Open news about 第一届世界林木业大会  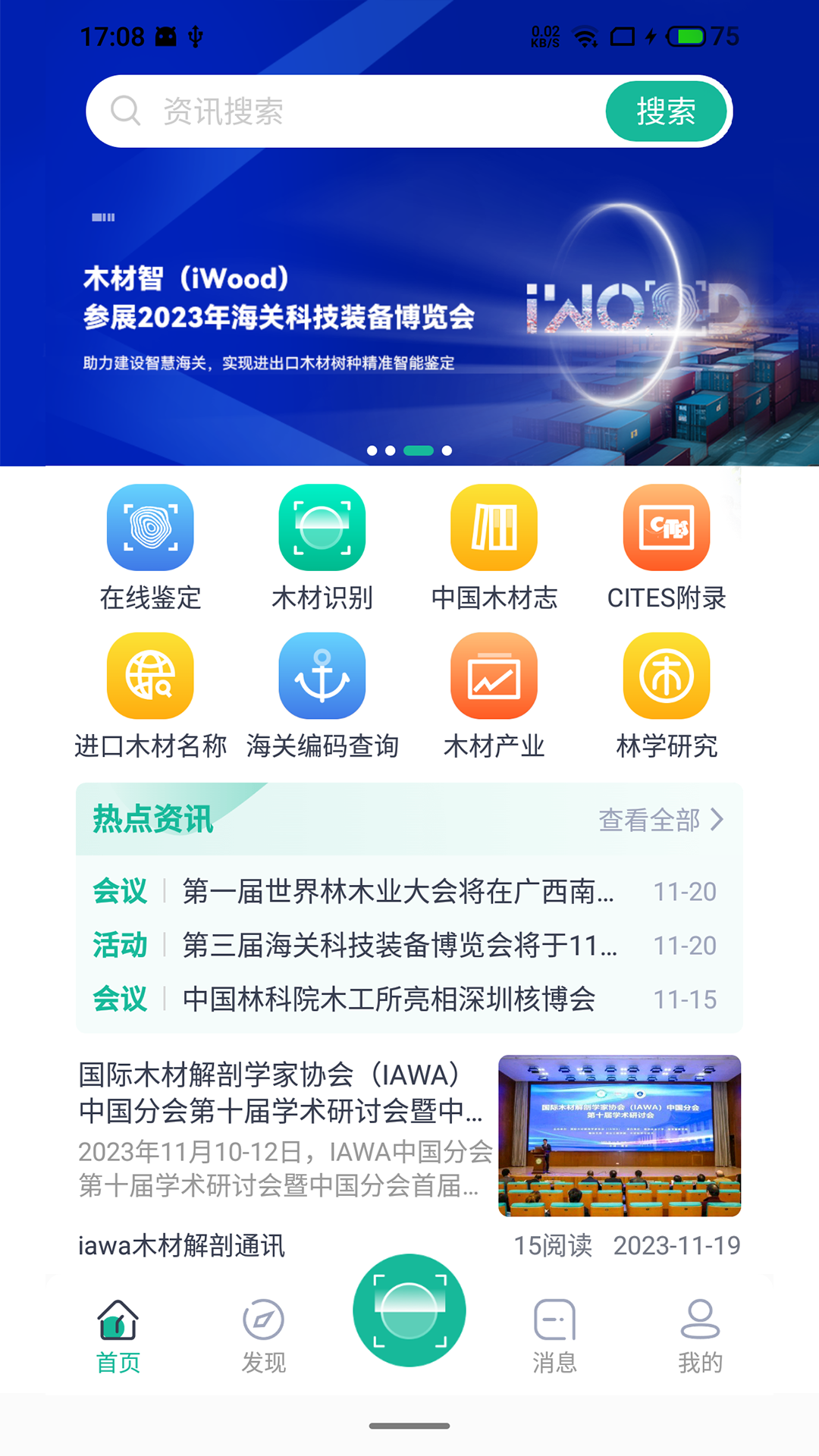tap(398, 892)
